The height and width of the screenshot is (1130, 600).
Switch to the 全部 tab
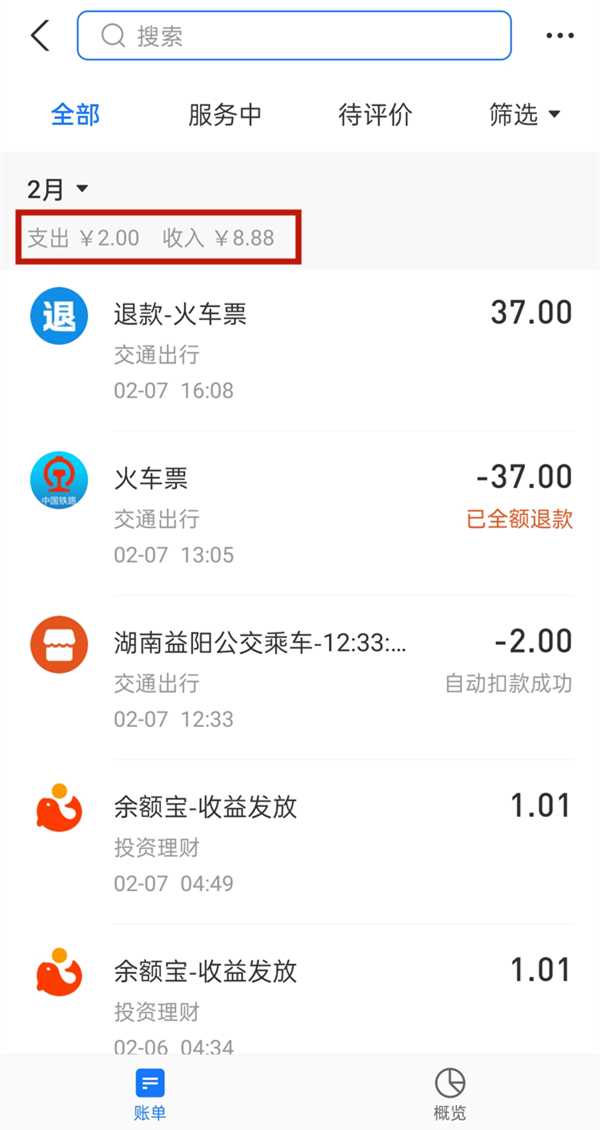75,115
